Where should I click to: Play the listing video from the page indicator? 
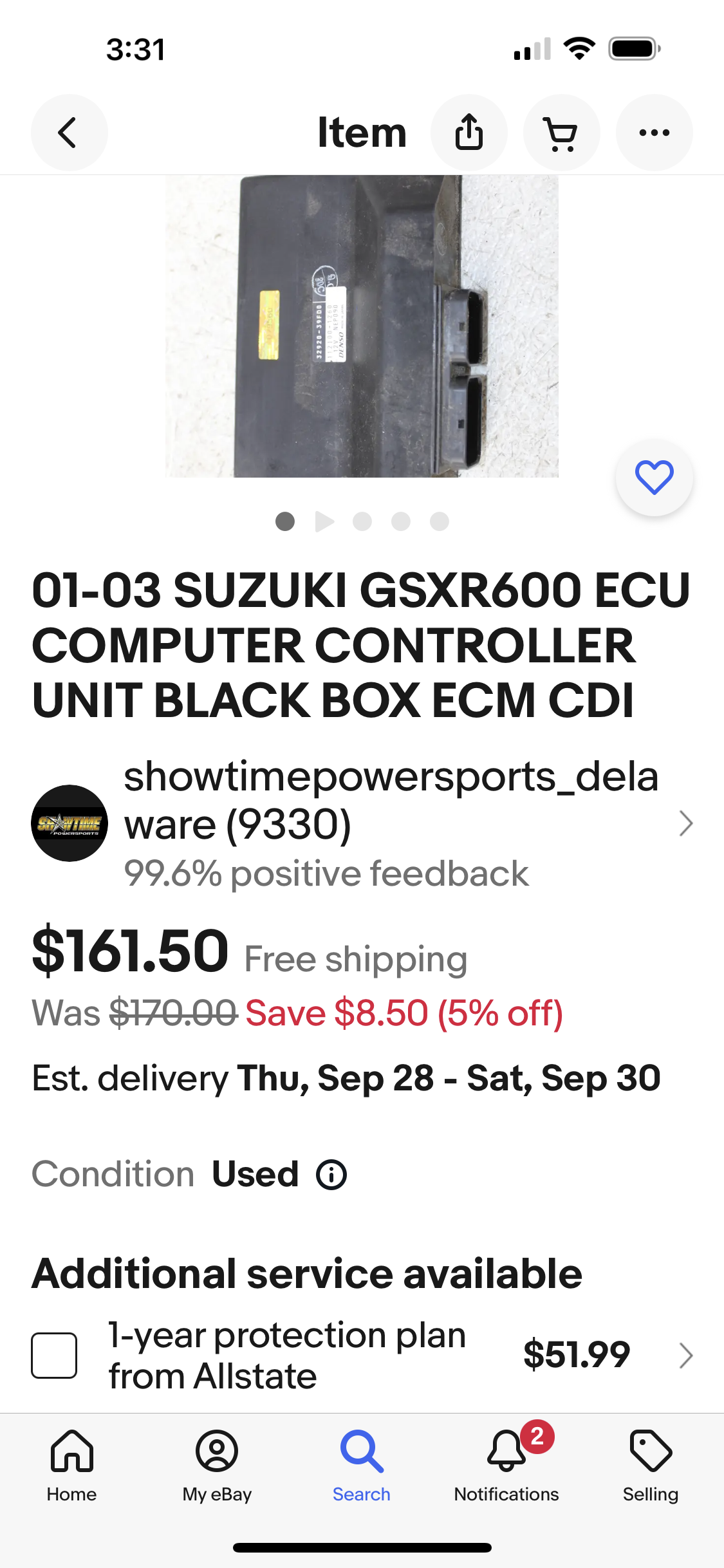(324, 521)
